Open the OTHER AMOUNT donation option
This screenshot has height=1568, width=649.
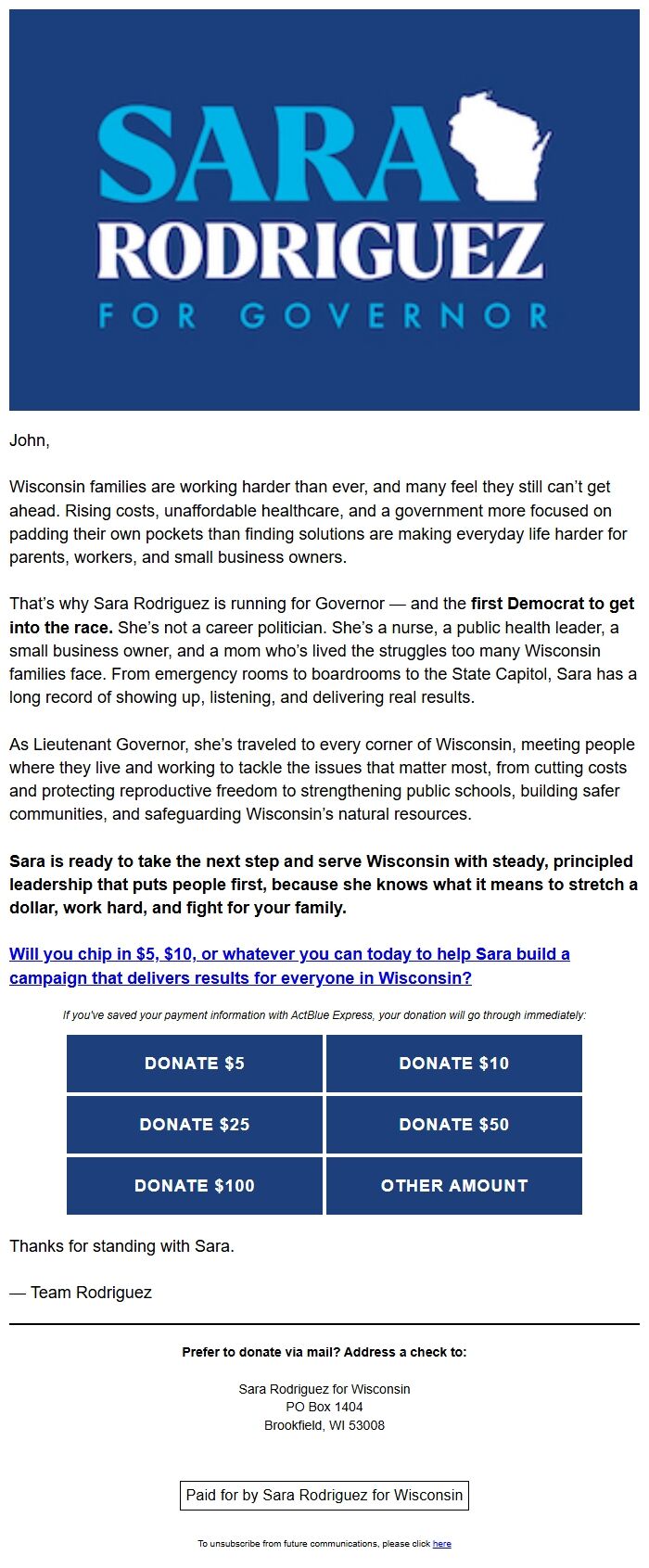(x=454, y=1186)
